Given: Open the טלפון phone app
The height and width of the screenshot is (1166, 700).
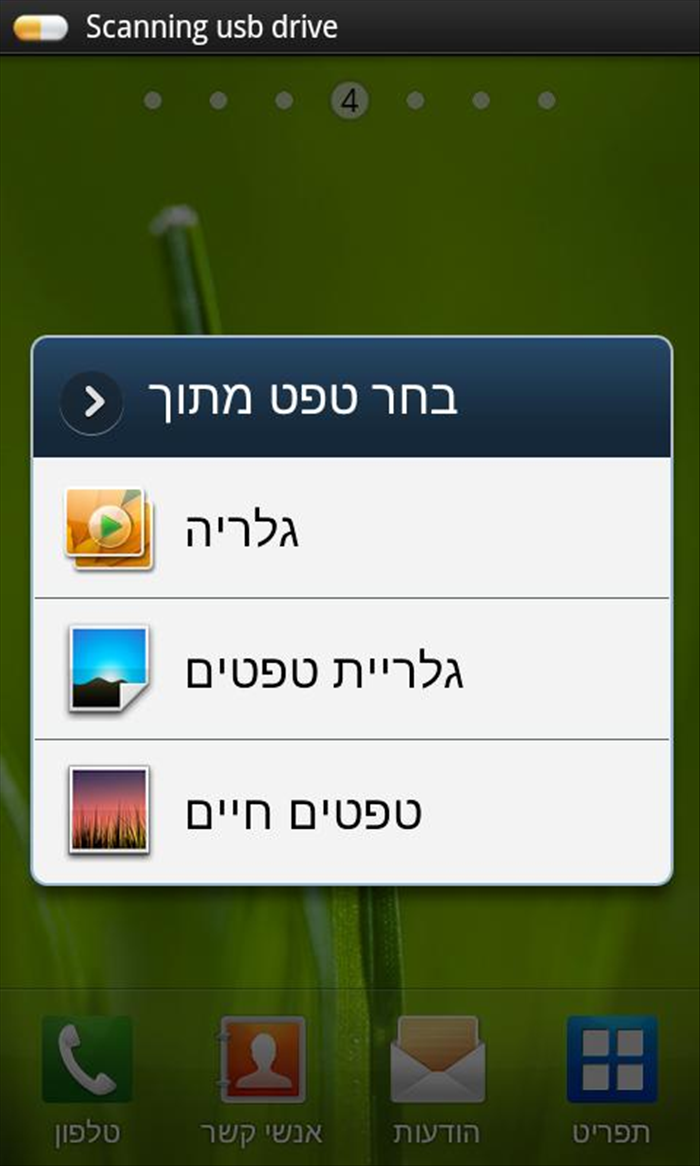Looking at the screenshot, I should [x=87, y=1080].
